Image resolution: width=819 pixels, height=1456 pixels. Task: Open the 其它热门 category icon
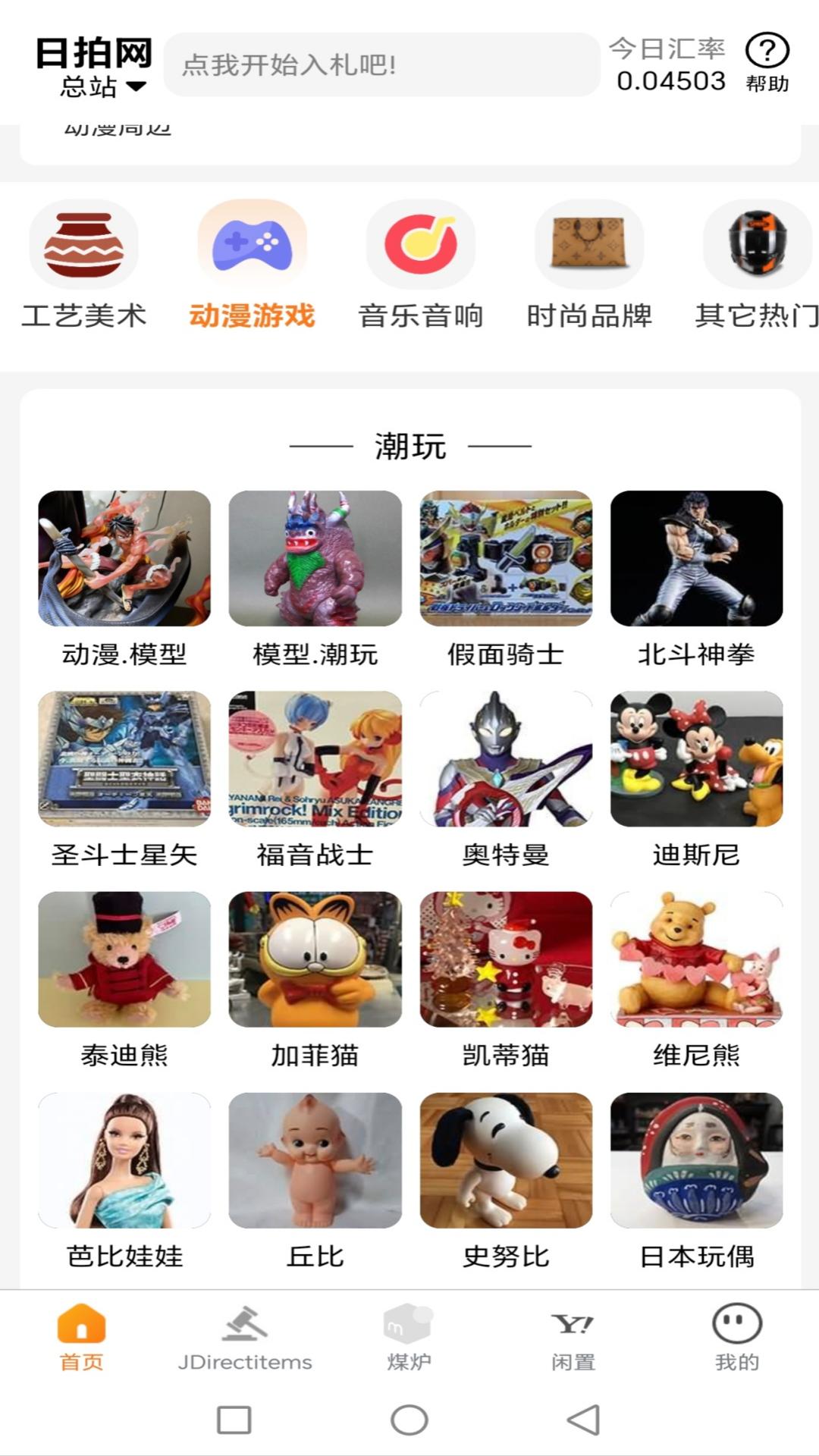[756, 244]
